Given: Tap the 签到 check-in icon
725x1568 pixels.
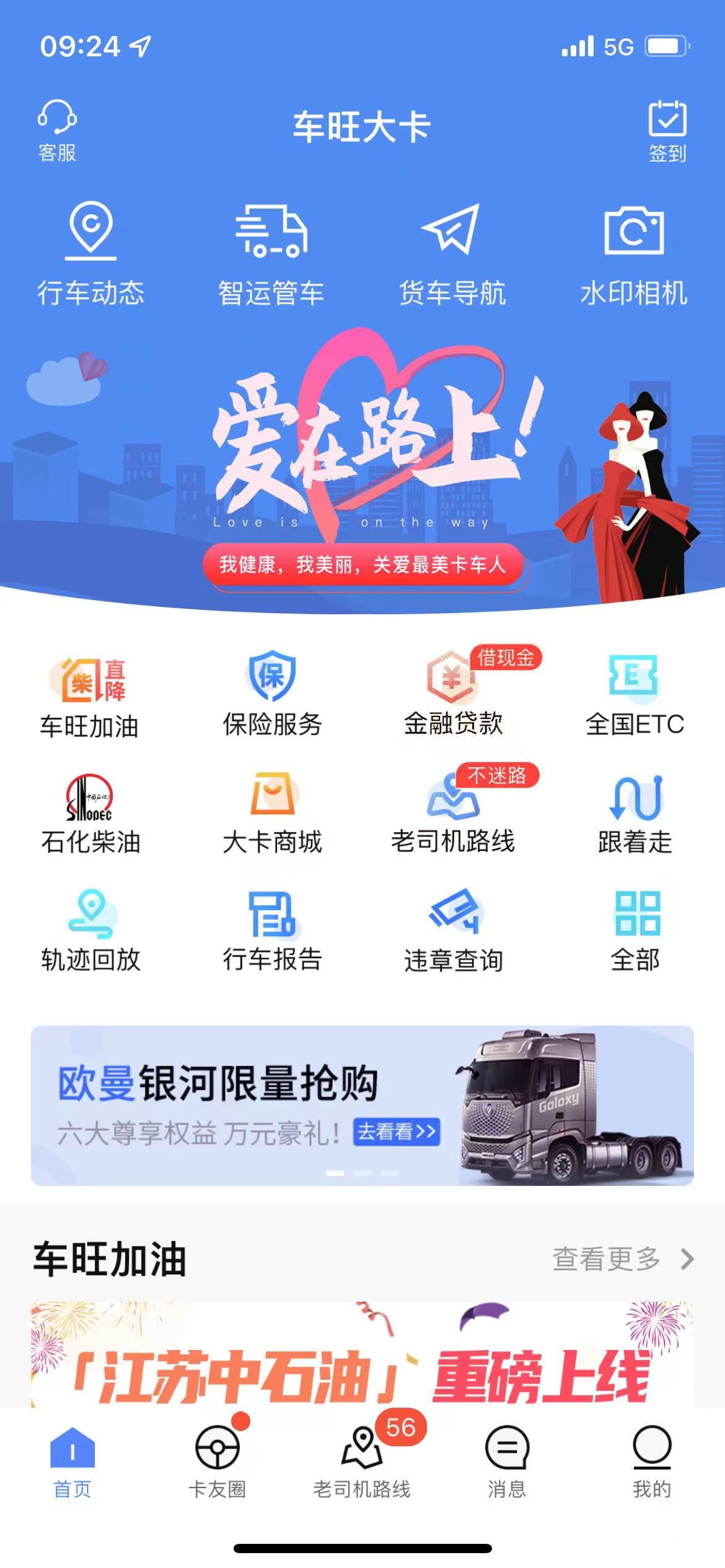Looking at the screenshot, I should point(667,131).
